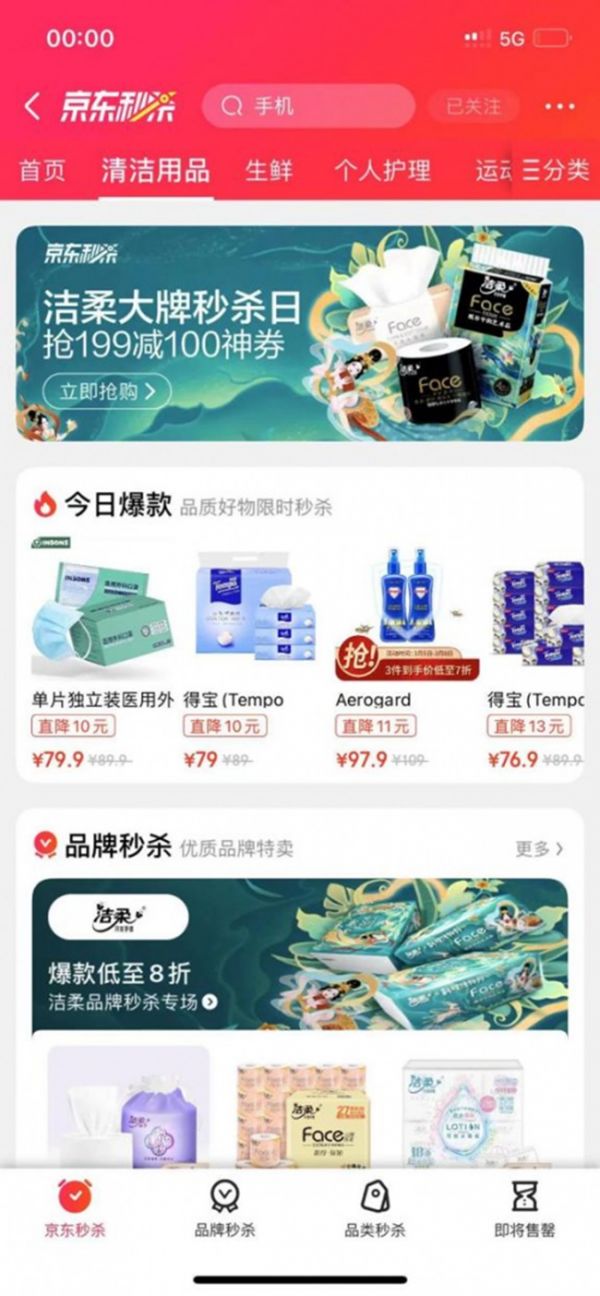The image size is (600, 1296).
Task: Open the three-dot overflow menu
Action: pyautogui.click(x=559, y=107)
